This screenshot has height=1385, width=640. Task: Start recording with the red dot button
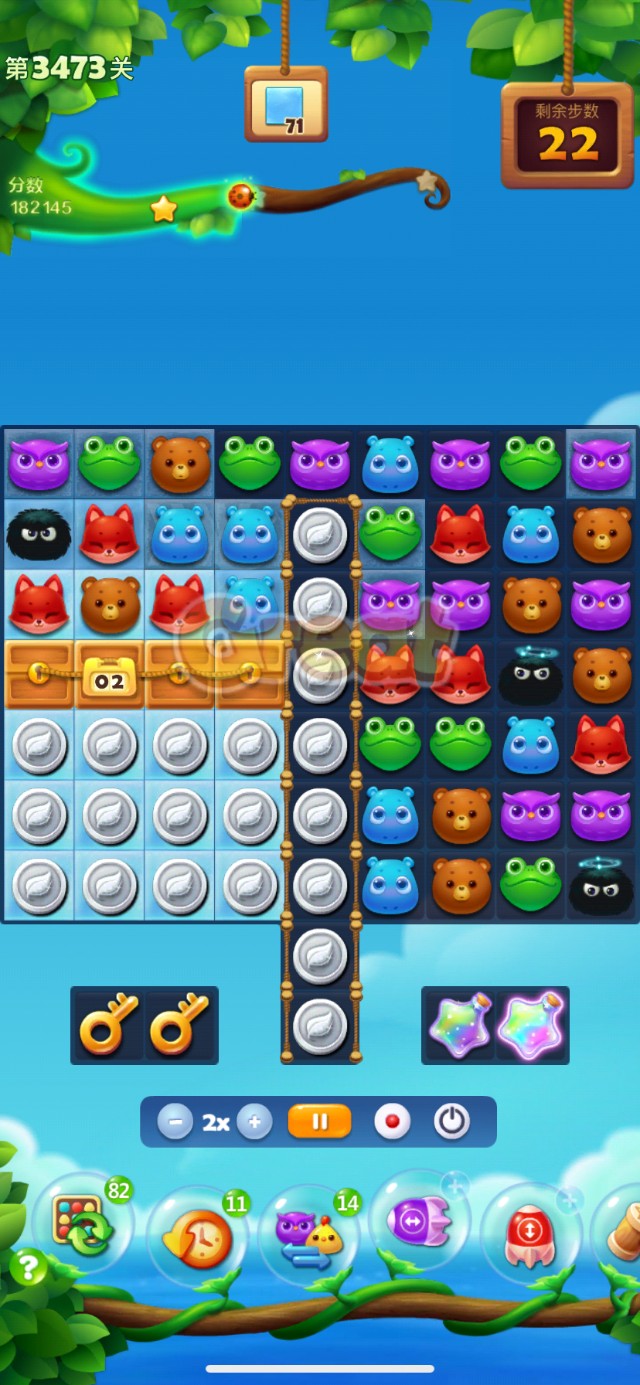tap(392, 1122)
